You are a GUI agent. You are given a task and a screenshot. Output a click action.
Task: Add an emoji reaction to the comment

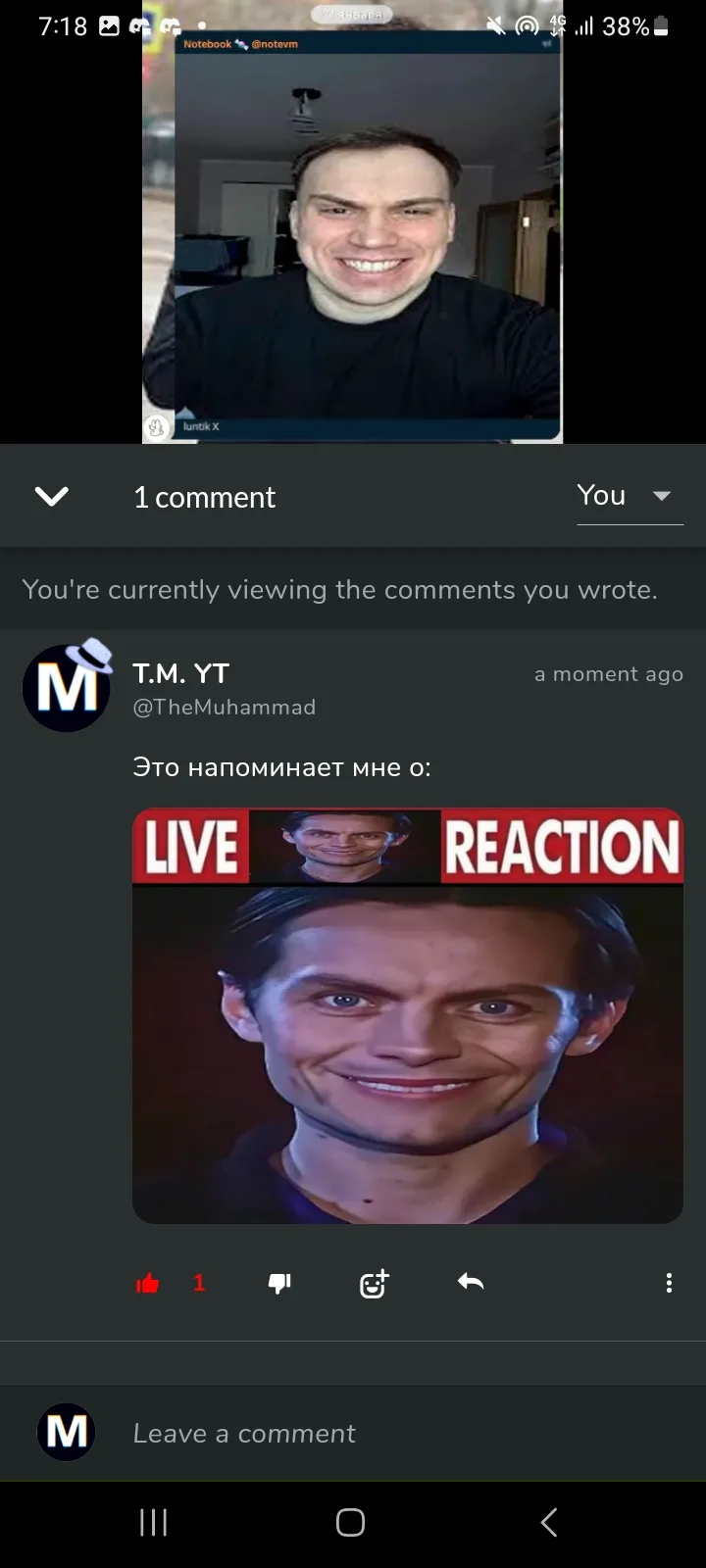pos(374,1283)
